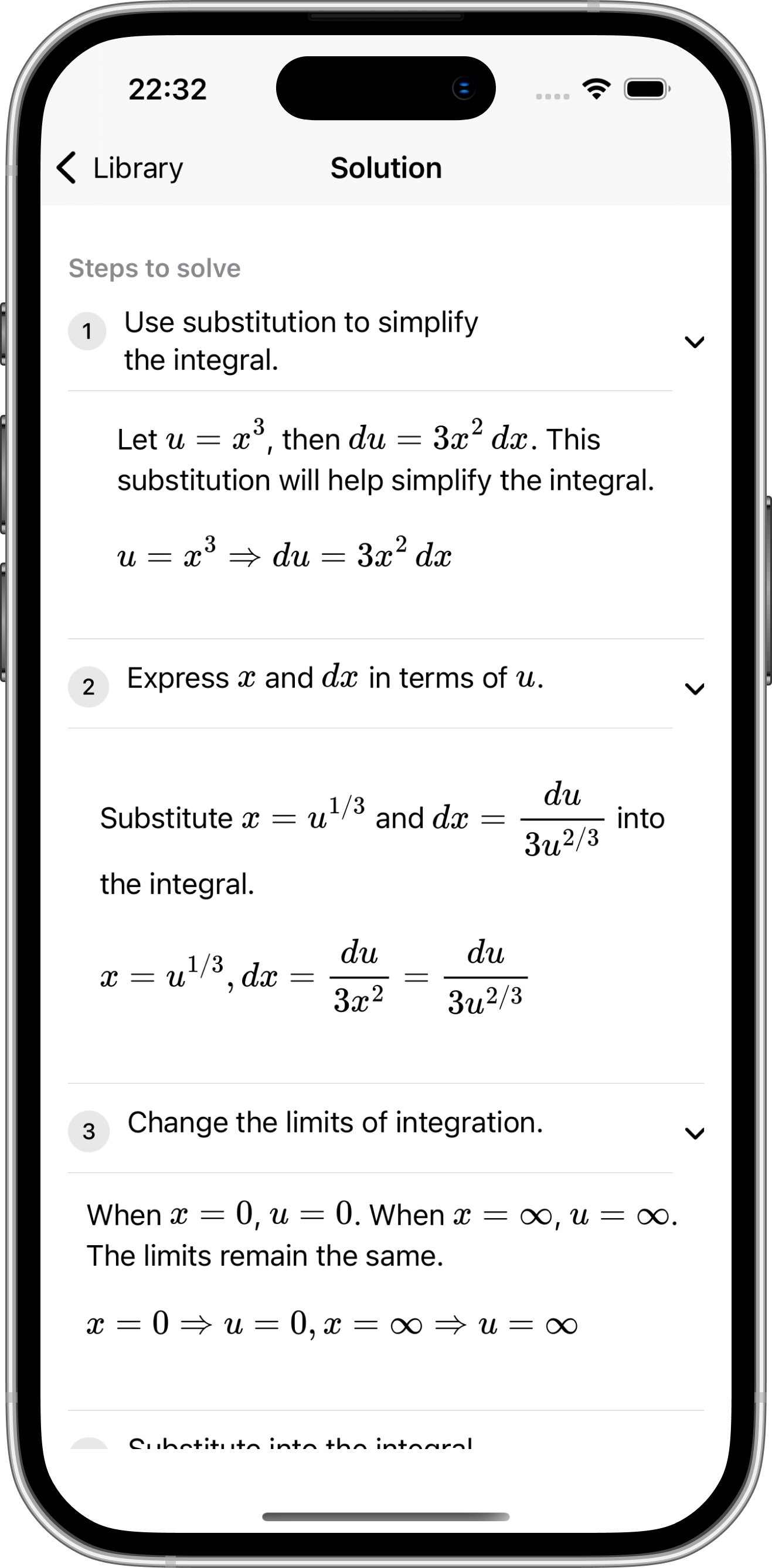Viewport: 772px width, 1568px height.
Task: Select the Steps to solve header
Action: pos(154,268)
